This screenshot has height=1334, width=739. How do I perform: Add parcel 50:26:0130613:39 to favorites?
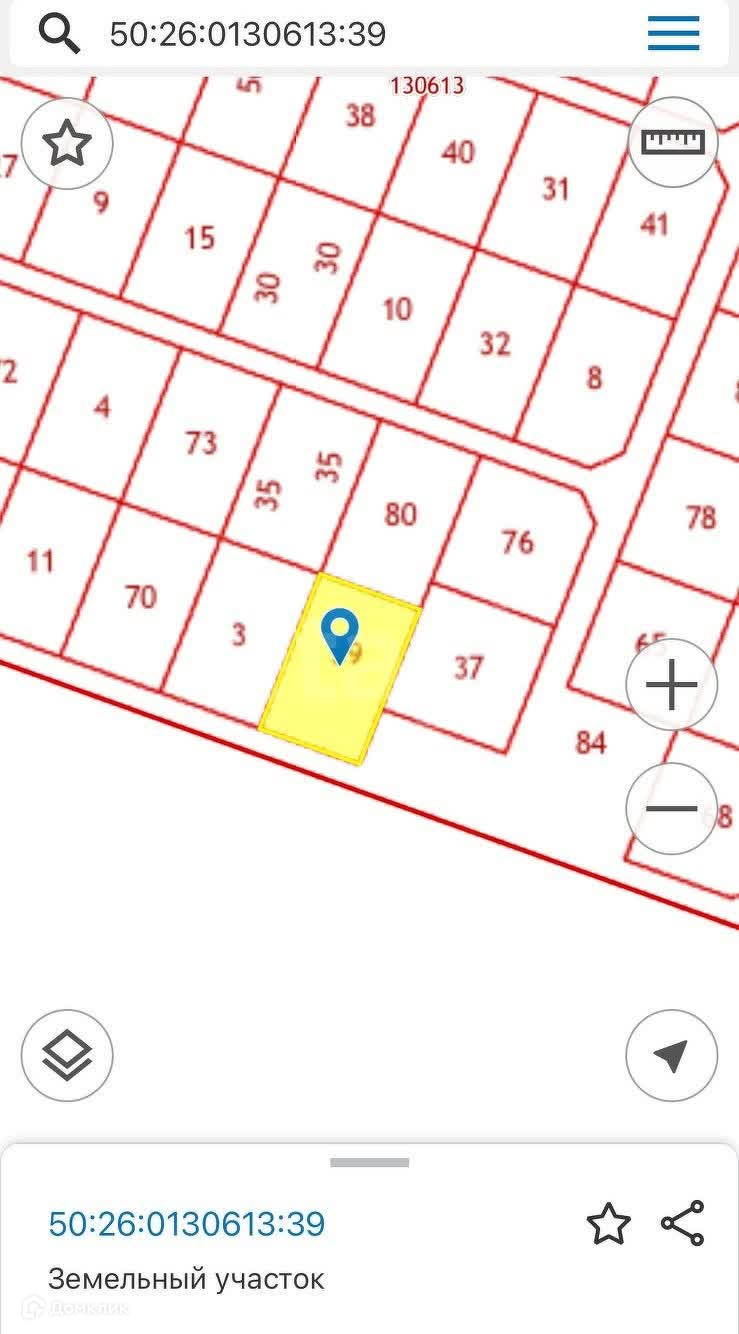[608, 1224]
